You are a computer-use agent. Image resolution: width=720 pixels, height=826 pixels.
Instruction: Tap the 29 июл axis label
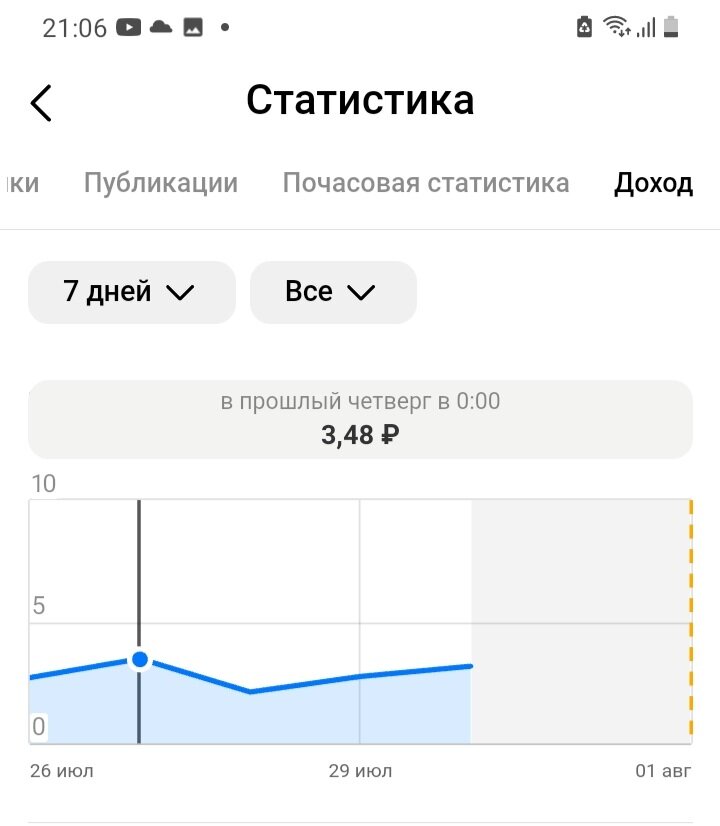pyautogui.click(x=359, y=771)
